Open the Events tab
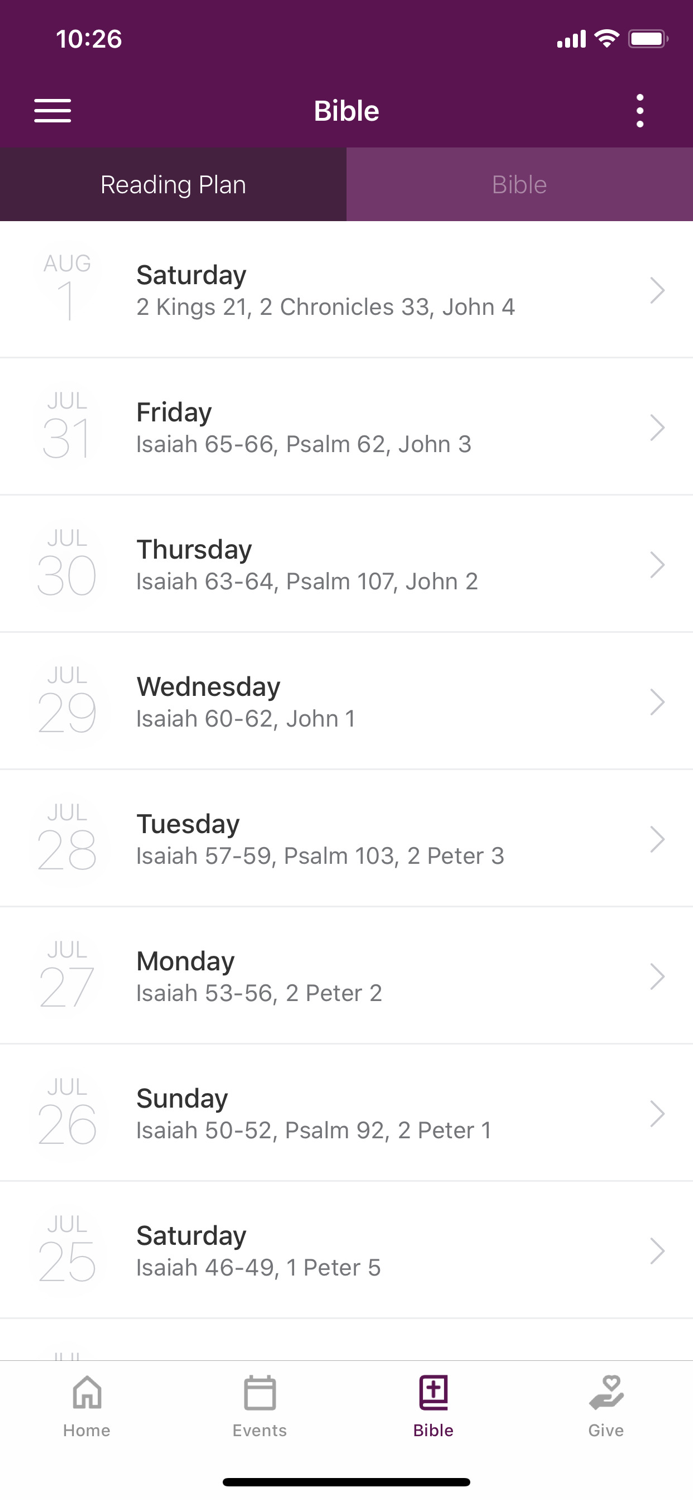 [260, 1405]
